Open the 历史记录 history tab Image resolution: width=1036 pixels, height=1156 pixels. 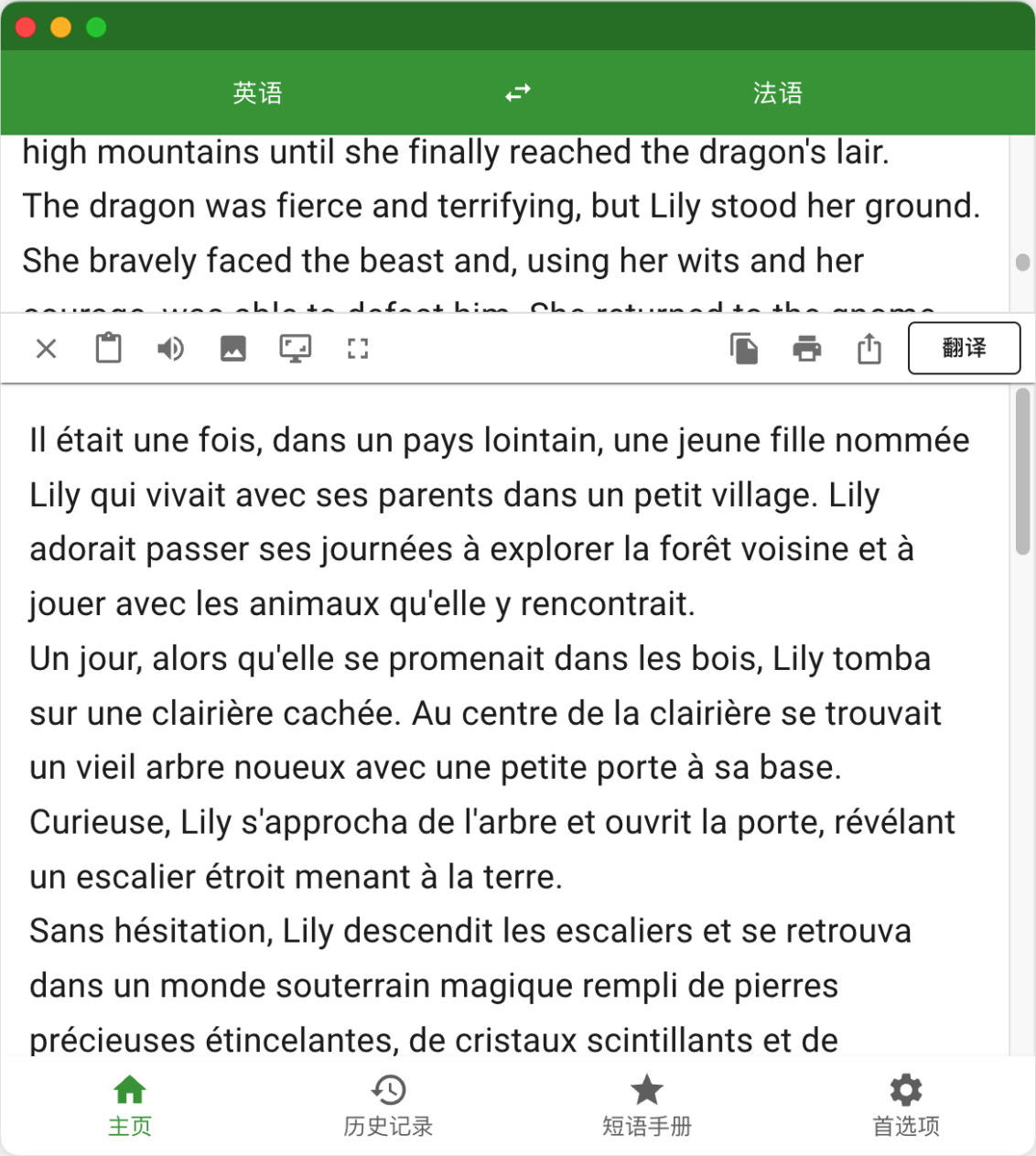(x=388, y=1106)
